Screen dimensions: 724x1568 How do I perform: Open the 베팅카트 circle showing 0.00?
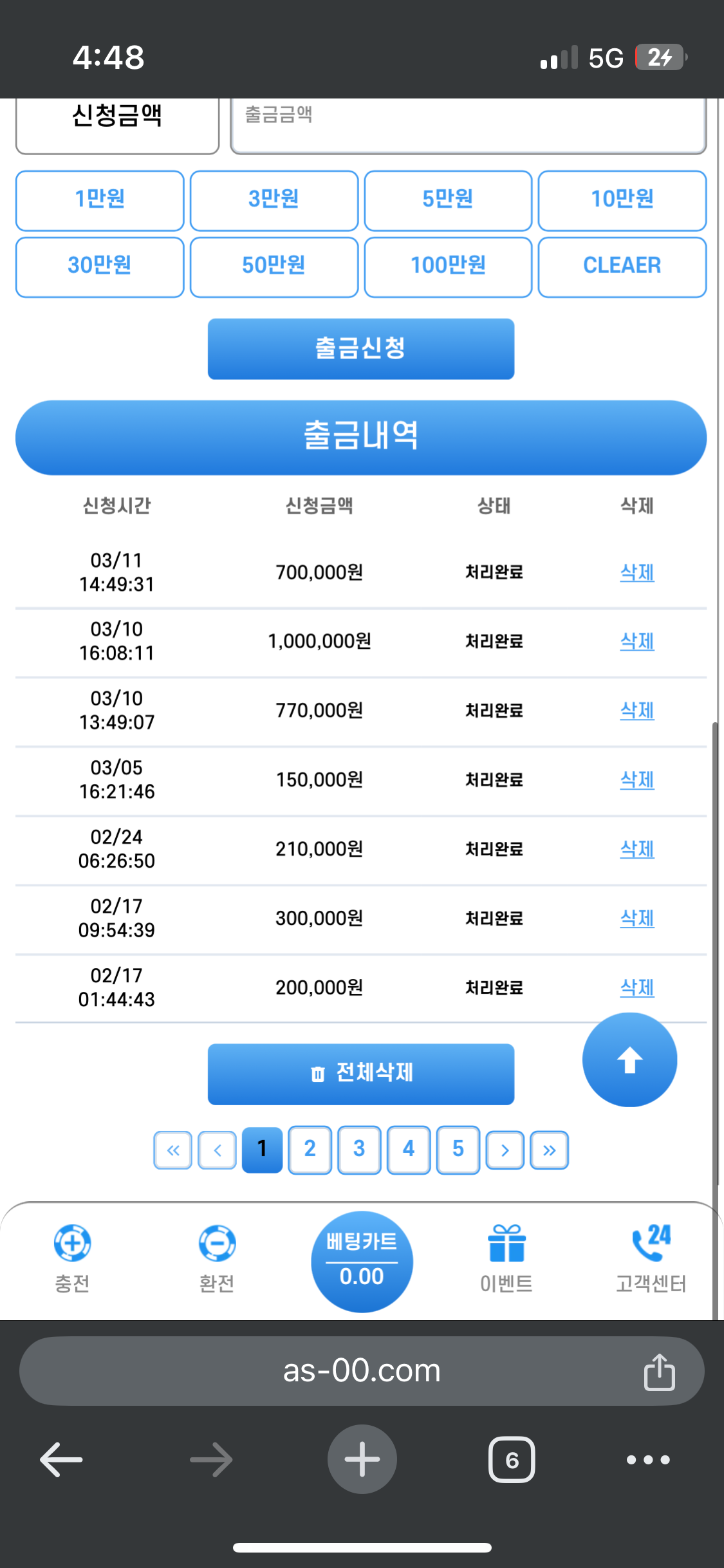362,1260
